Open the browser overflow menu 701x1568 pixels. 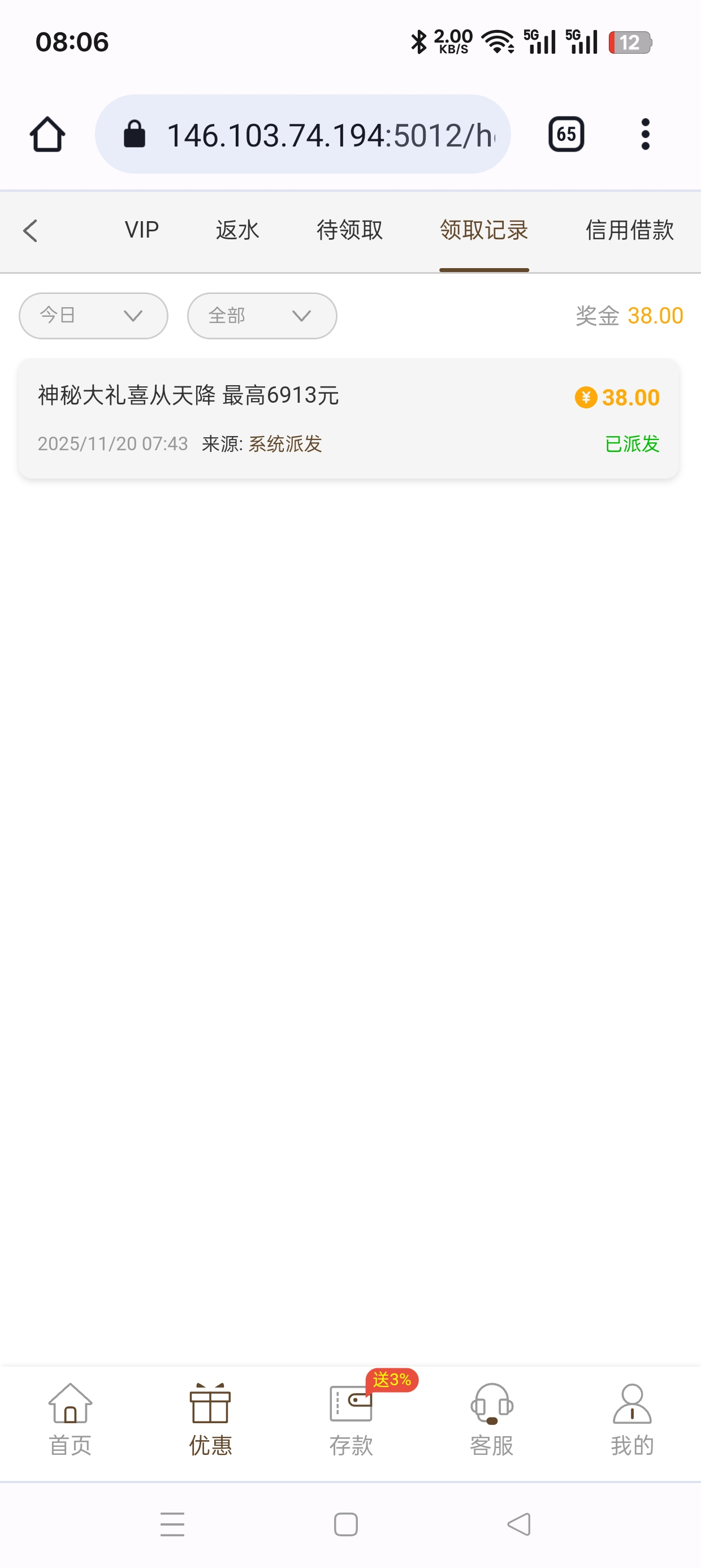coord(645,134)
